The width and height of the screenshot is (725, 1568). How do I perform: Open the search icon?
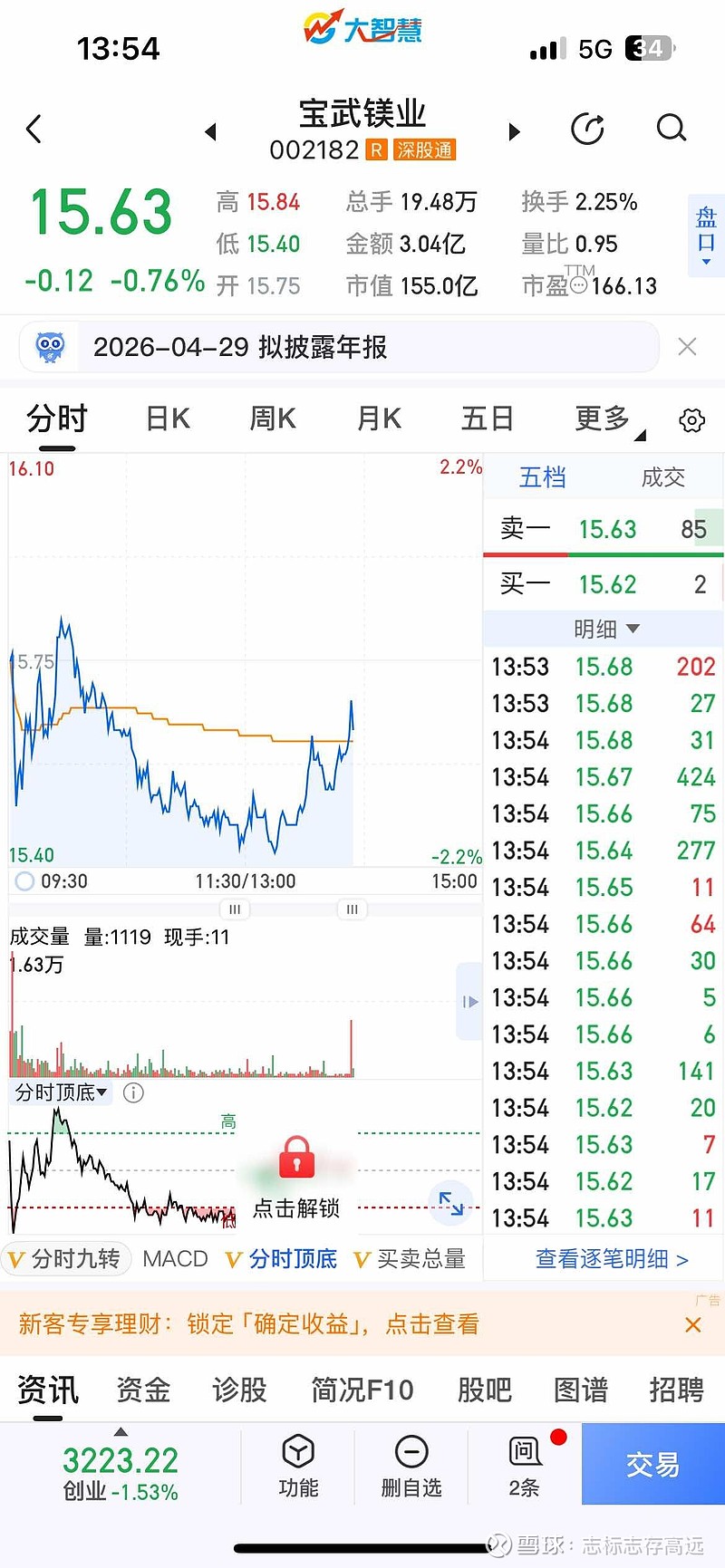(x=672, y=129)
